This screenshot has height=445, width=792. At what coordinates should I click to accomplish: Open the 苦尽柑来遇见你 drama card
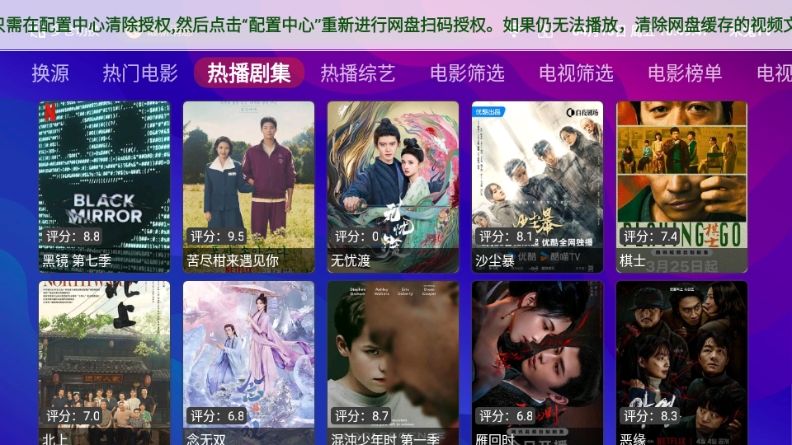point(249,186)
